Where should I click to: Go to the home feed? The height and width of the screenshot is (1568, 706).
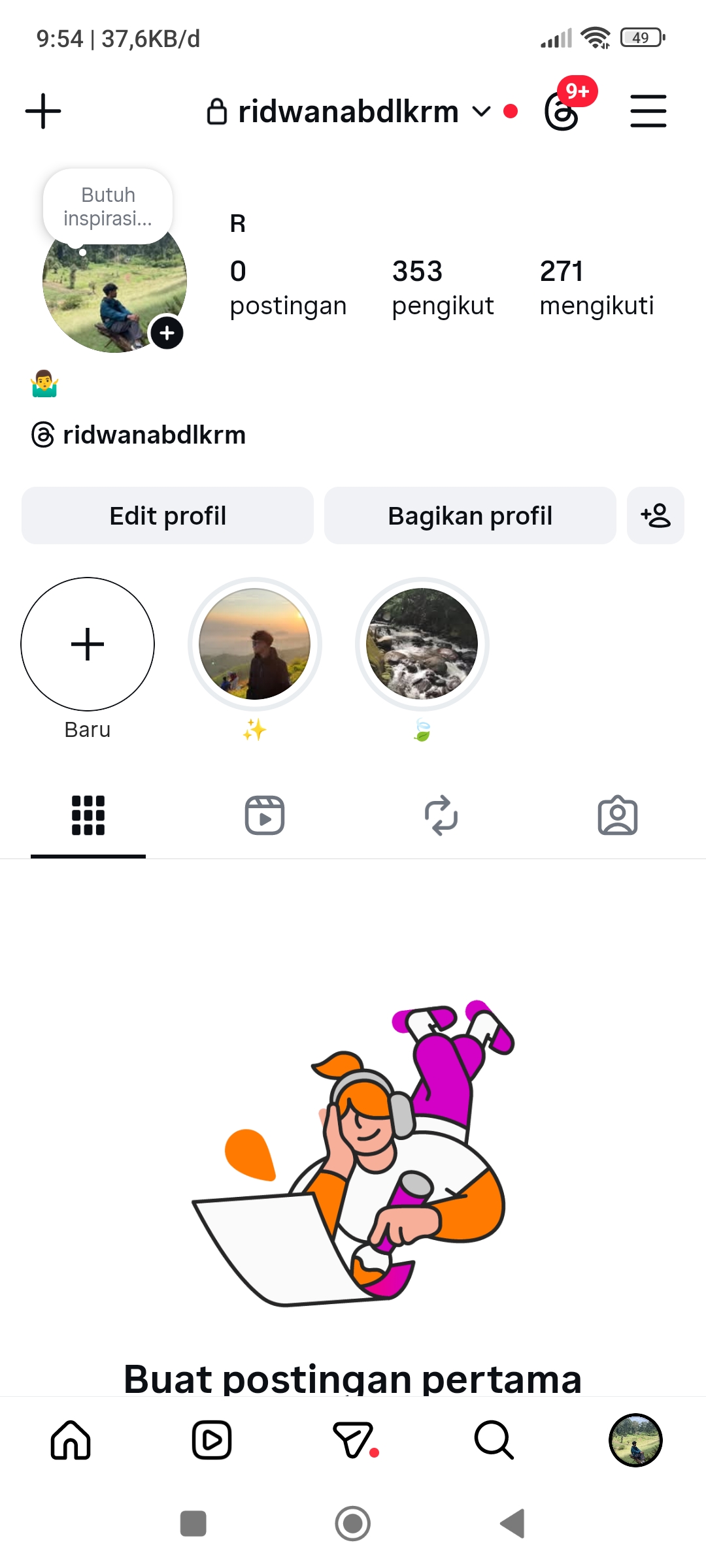[71, 1440]
